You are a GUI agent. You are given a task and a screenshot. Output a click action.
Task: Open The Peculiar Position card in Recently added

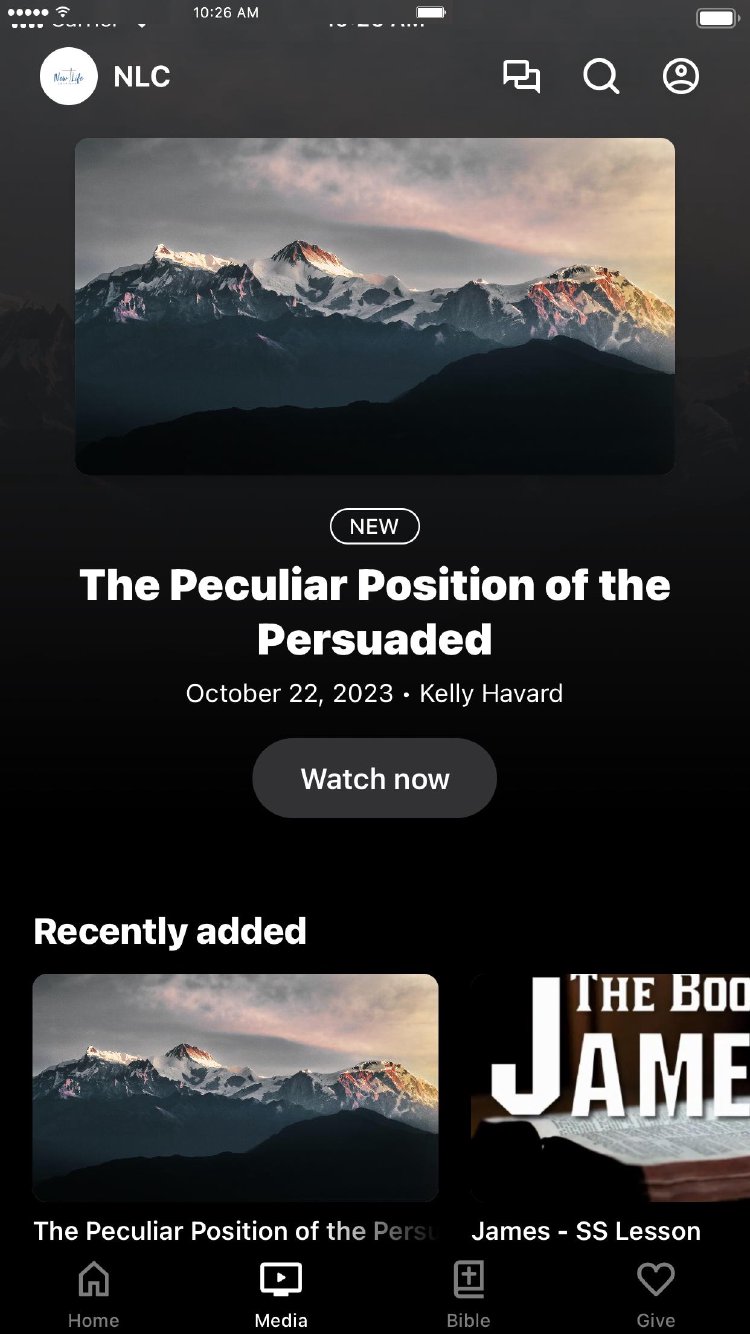[x=235, y=1087]
